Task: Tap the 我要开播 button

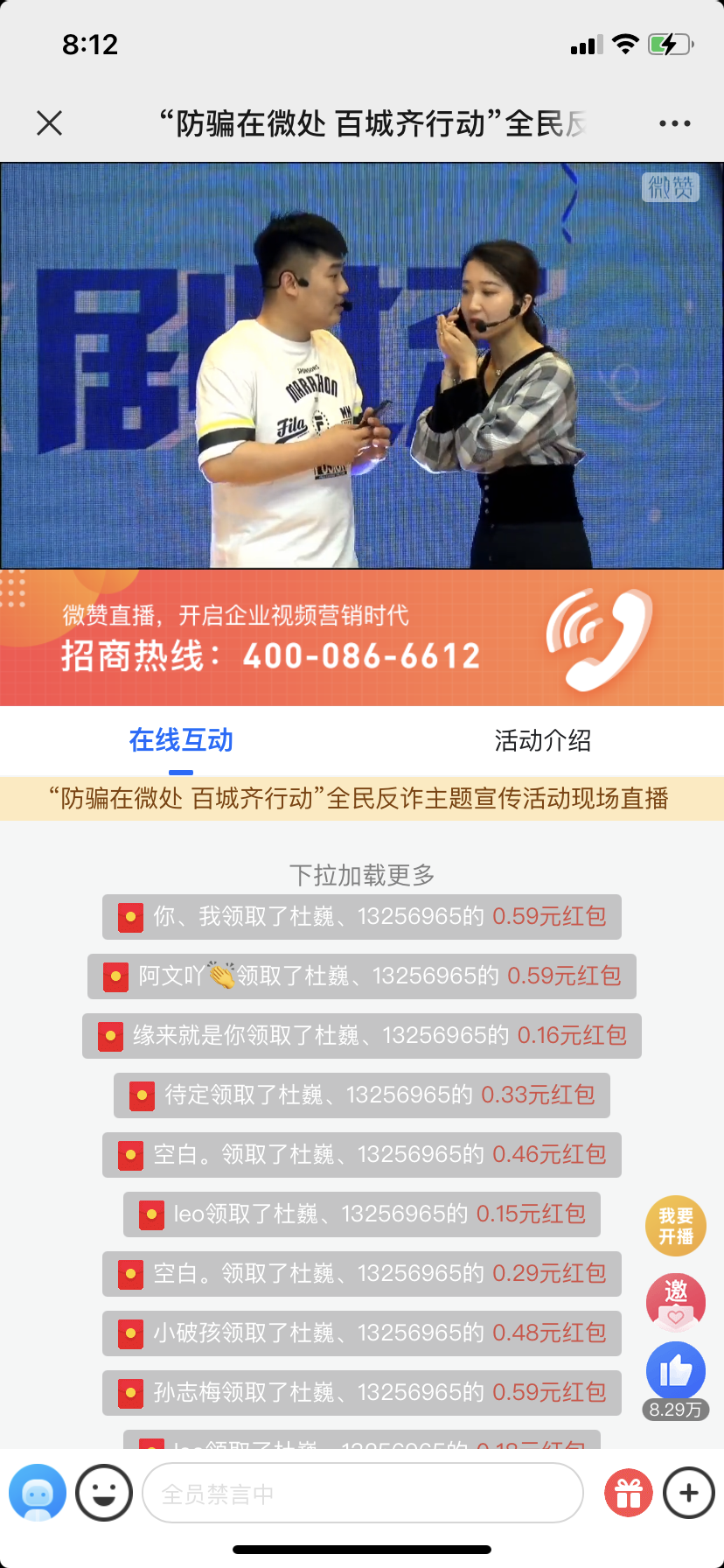Action: click(675, 1226)
